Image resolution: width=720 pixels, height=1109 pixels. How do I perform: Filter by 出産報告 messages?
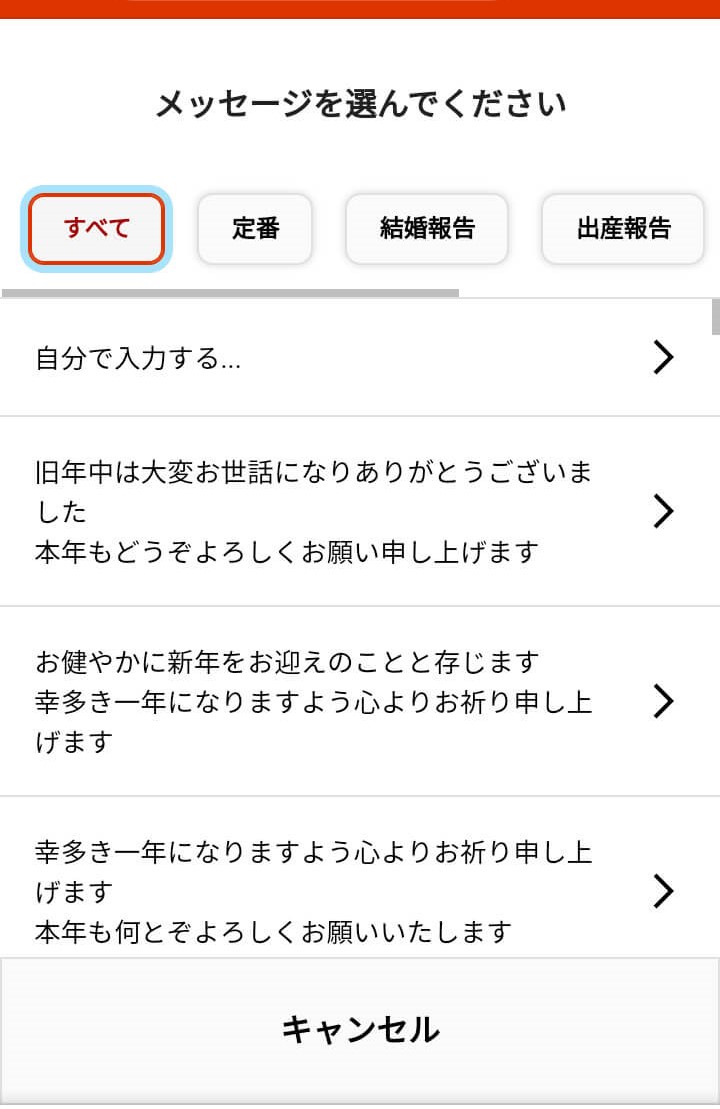pos(623,229)
